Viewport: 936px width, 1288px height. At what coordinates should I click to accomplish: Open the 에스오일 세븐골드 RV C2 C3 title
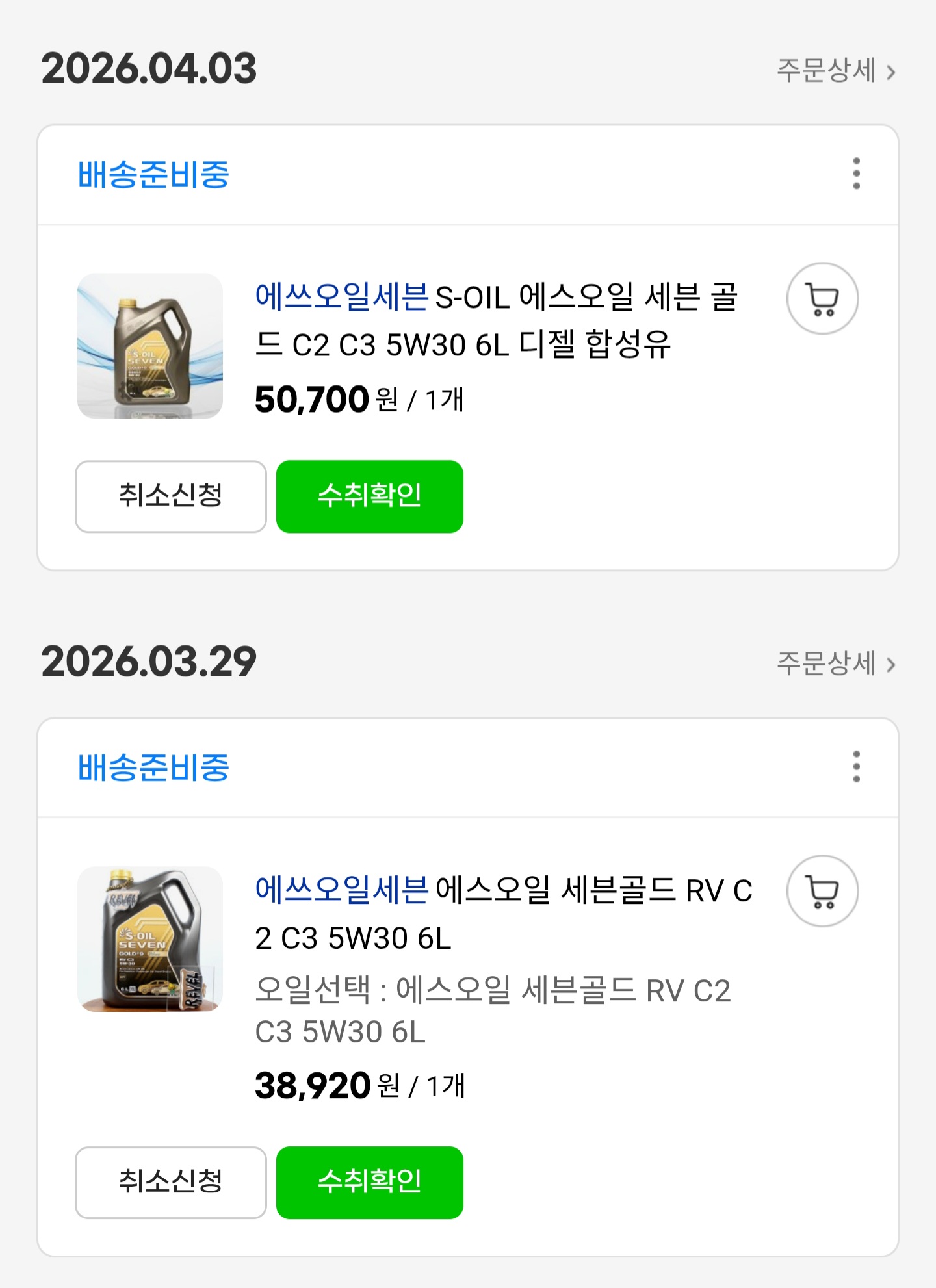502,914
